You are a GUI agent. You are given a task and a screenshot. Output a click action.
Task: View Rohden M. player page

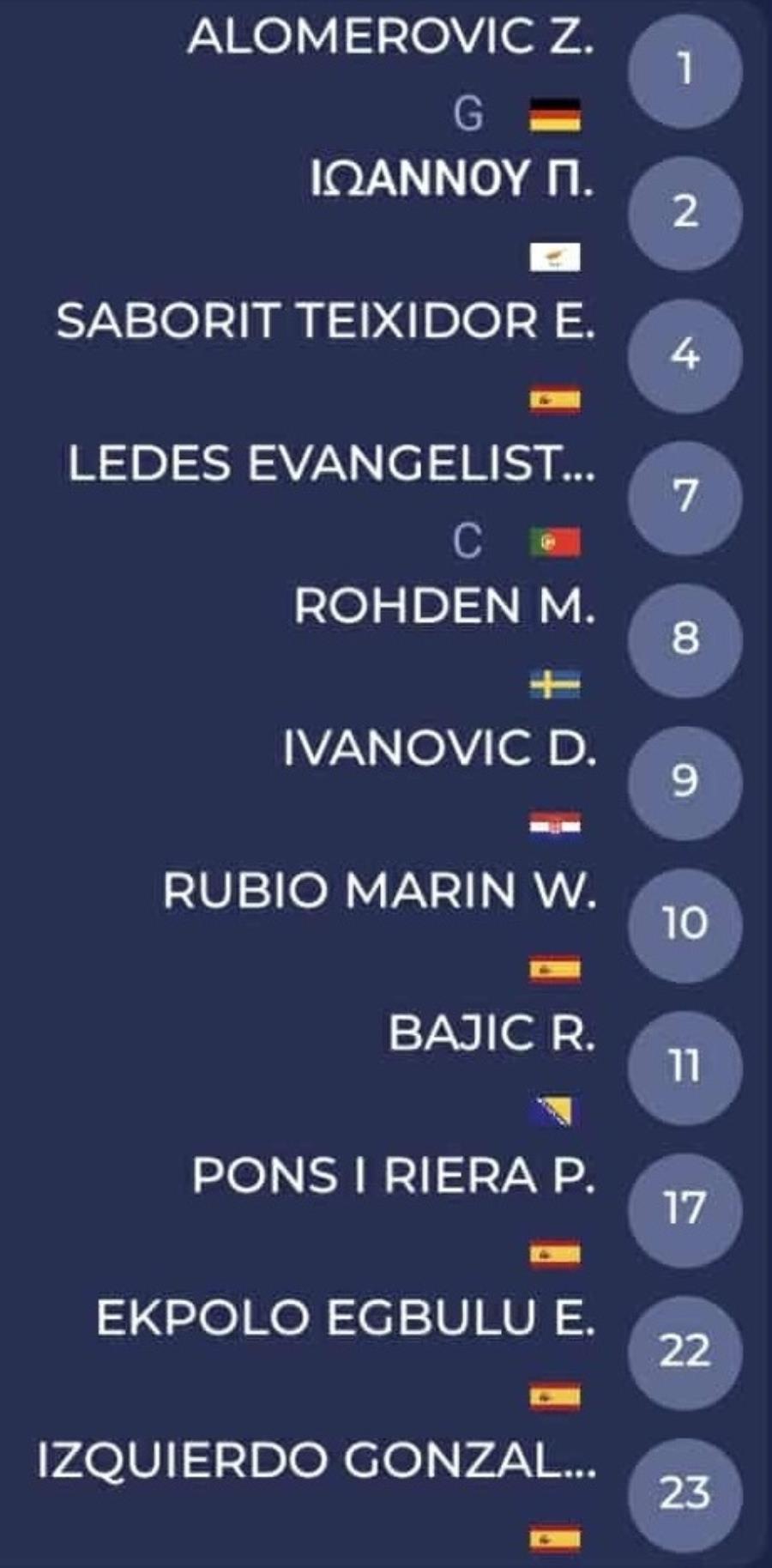[443, 607]
